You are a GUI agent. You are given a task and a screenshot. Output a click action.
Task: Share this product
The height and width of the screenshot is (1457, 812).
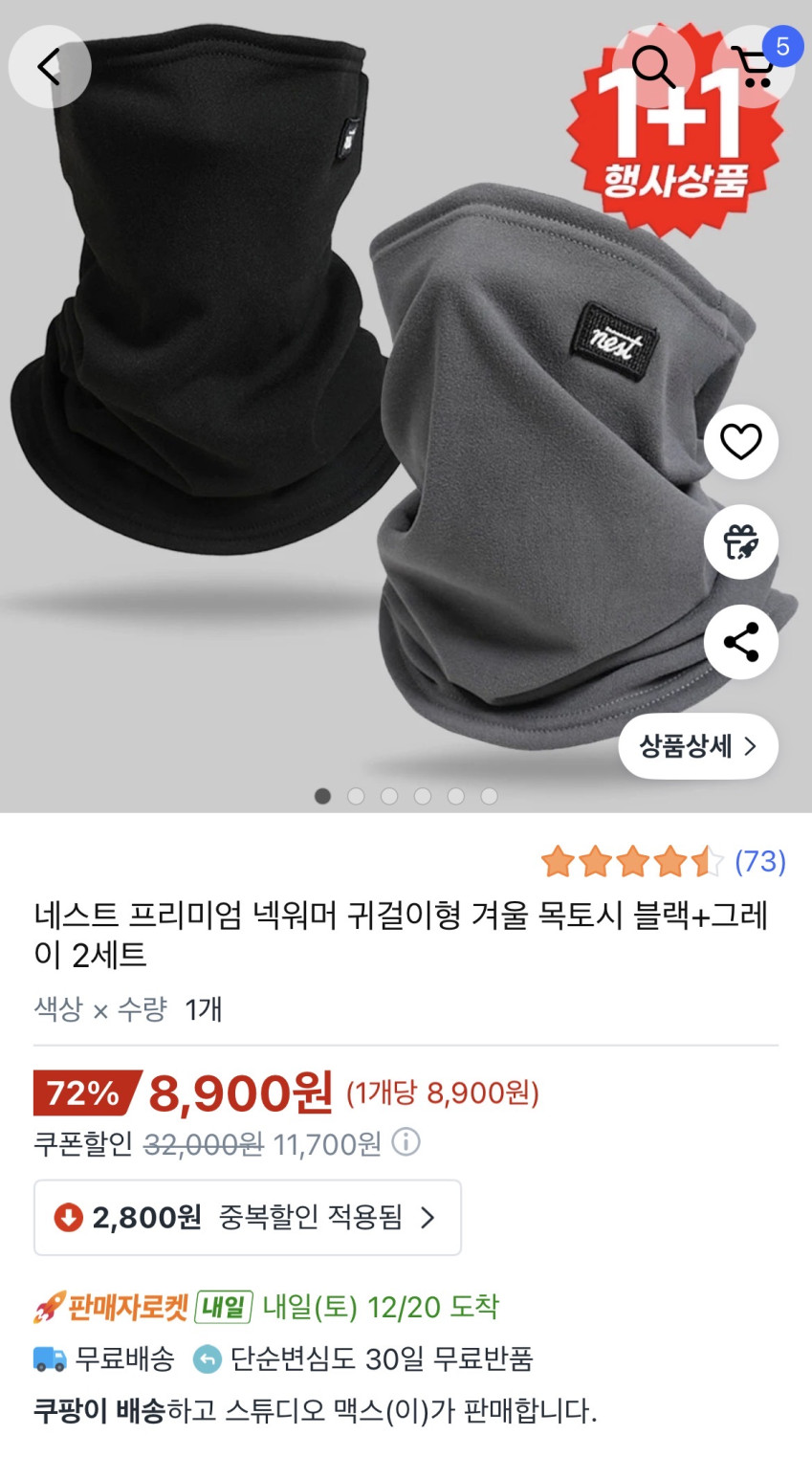pyautogui.click(x=740, y=642)
